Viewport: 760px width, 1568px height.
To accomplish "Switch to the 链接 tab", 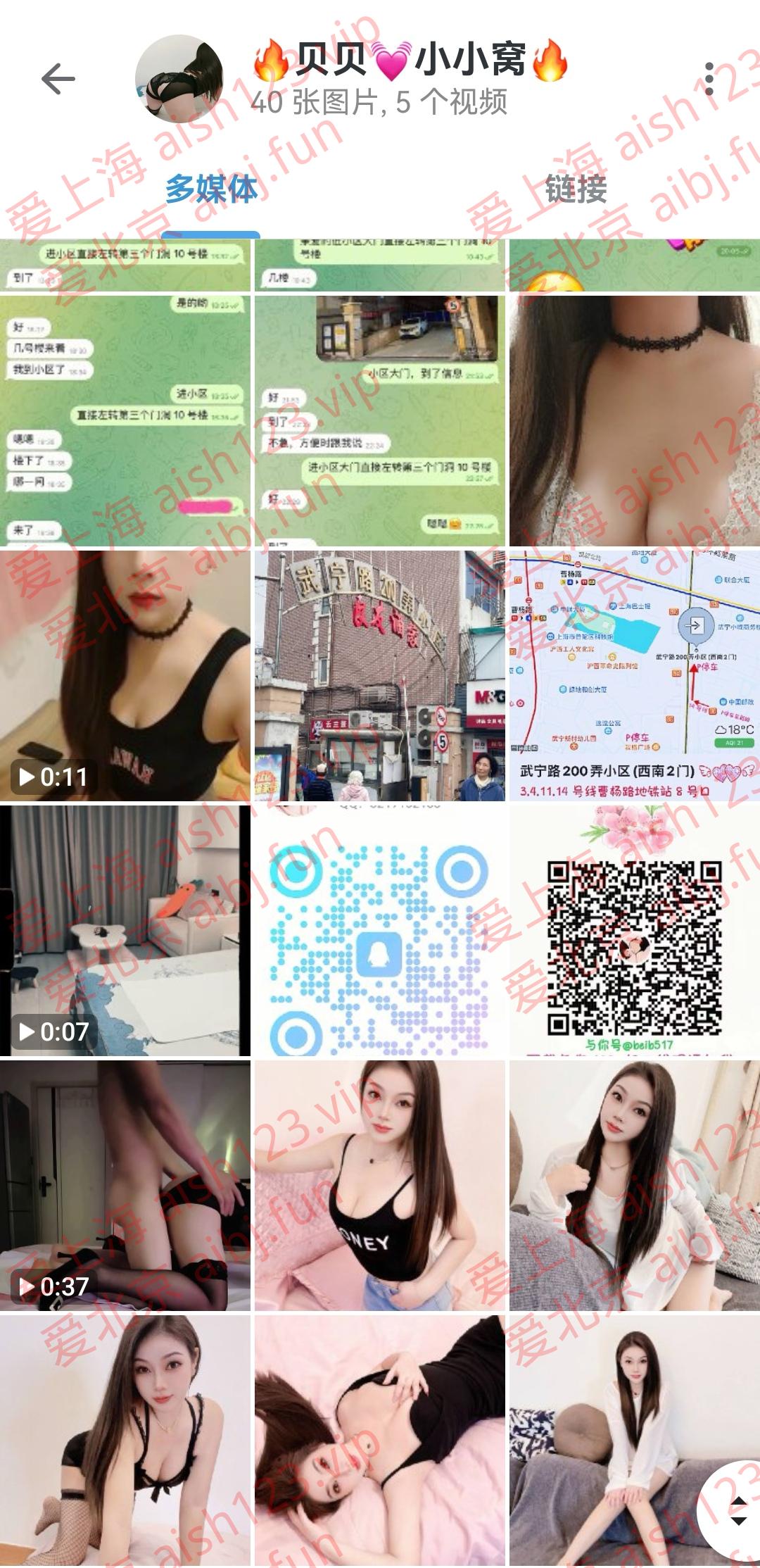I will click(x=576, y=189).
